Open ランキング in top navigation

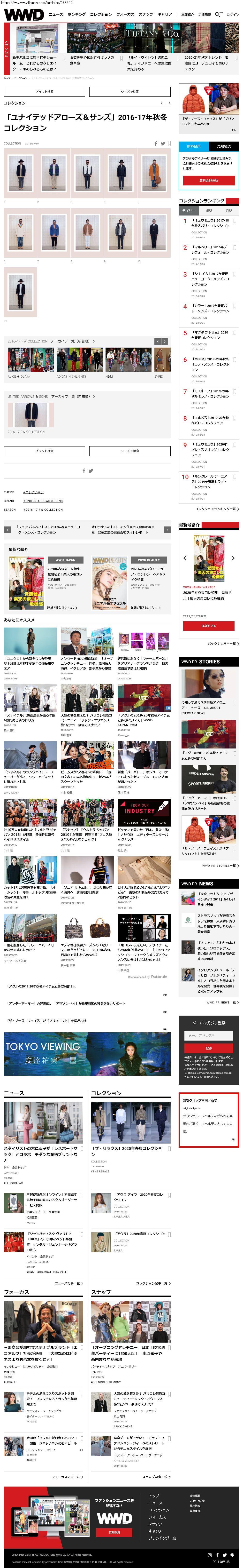(76, 14)
